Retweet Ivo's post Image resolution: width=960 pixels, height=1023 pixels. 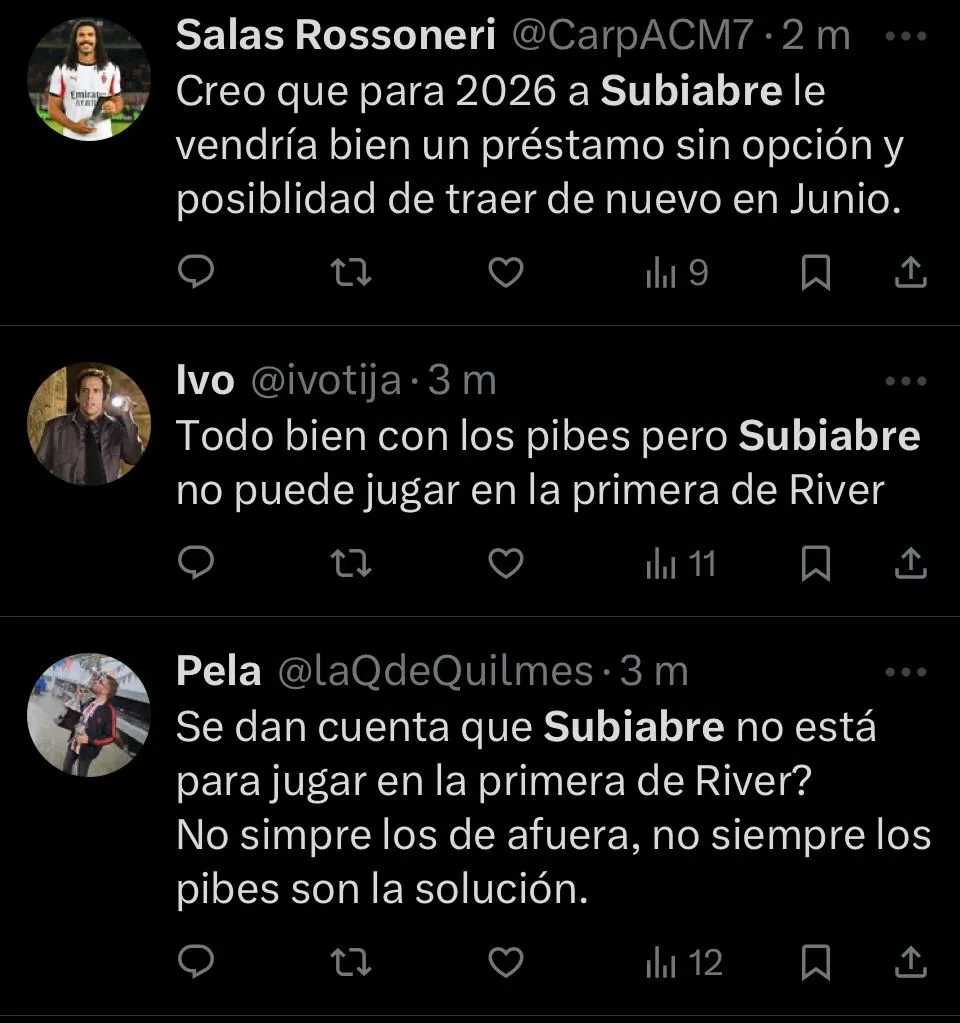coord(351,565)
